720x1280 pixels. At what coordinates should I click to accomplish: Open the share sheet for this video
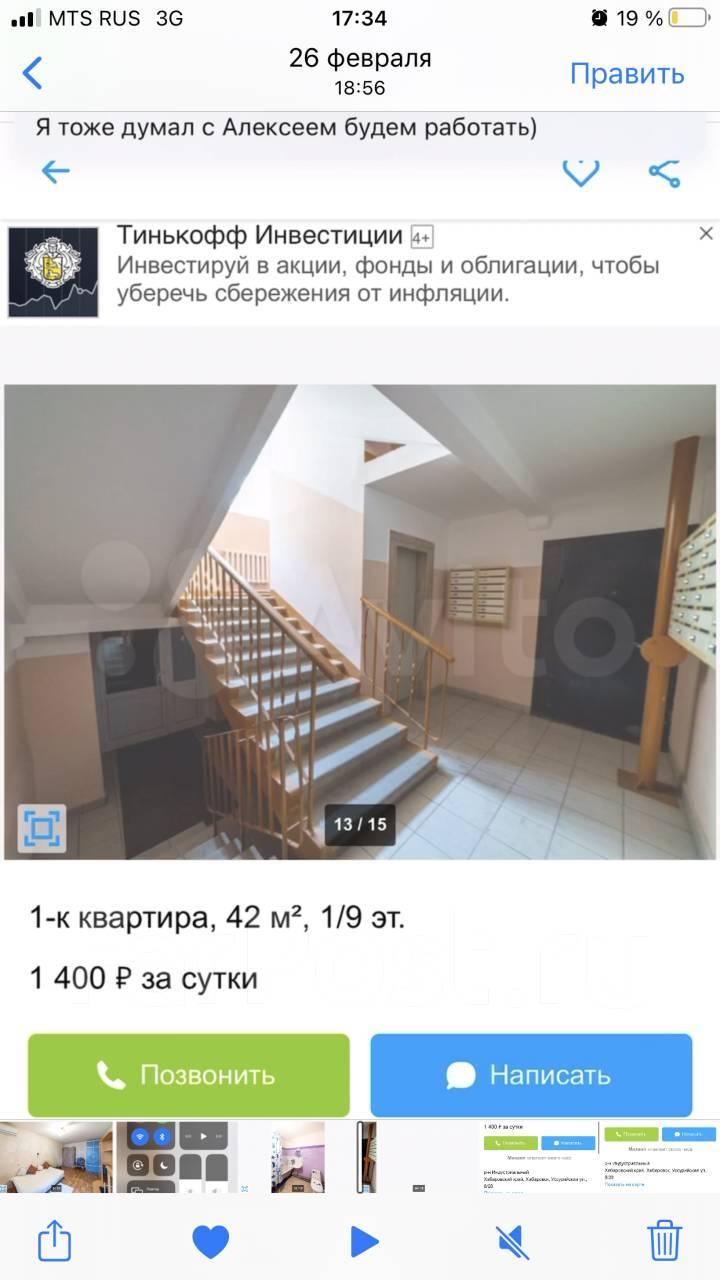[x=55, y=1242]
